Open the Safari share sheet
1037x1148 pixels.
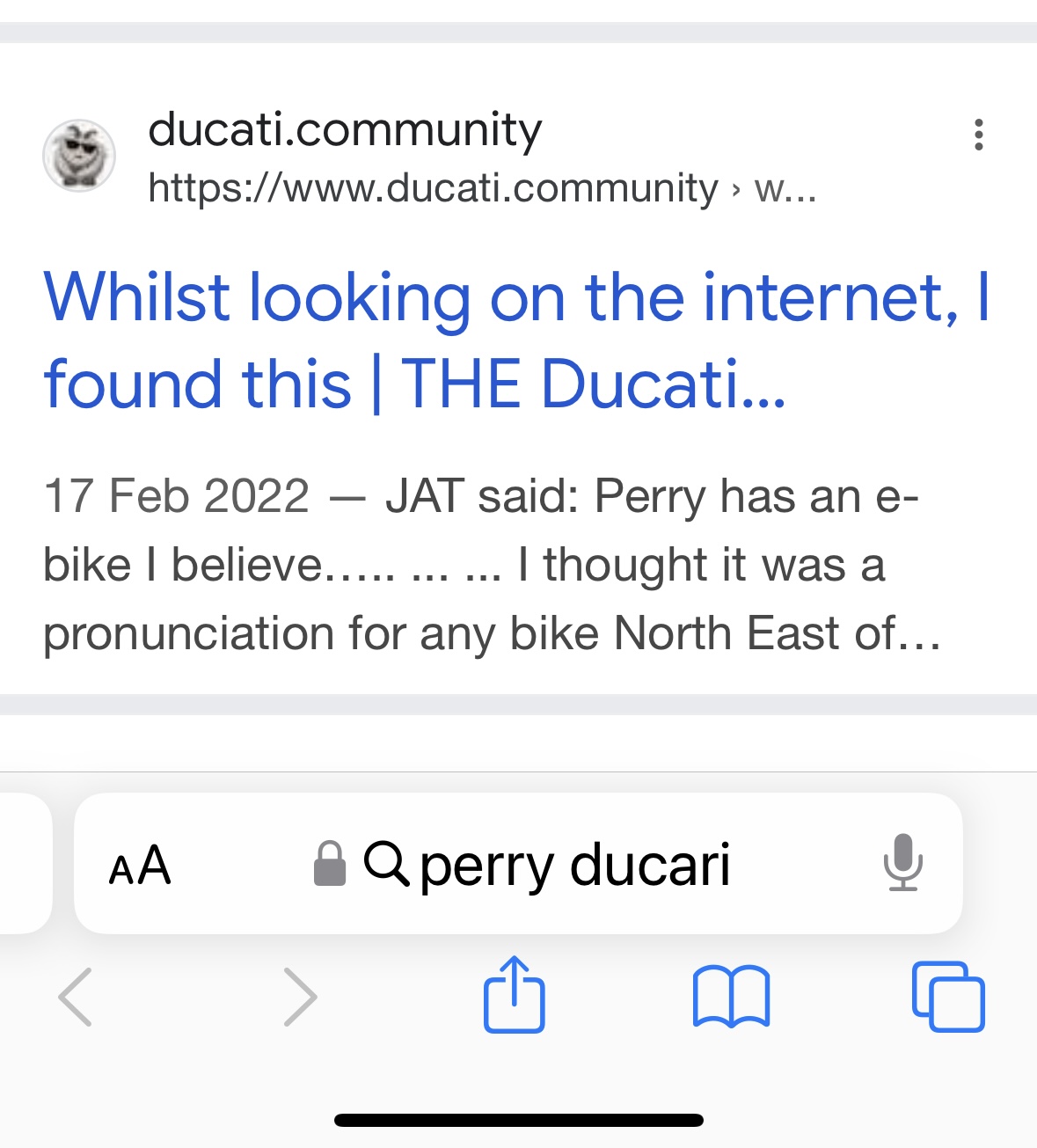515,995
